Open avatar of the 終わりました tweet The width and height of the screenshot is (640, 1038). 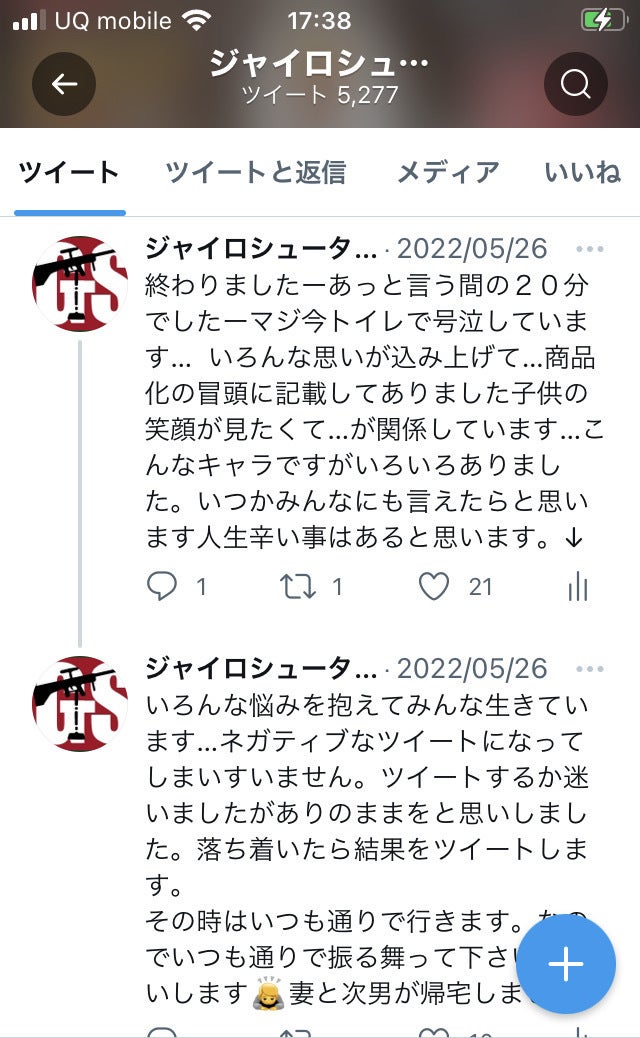(81, 284)
